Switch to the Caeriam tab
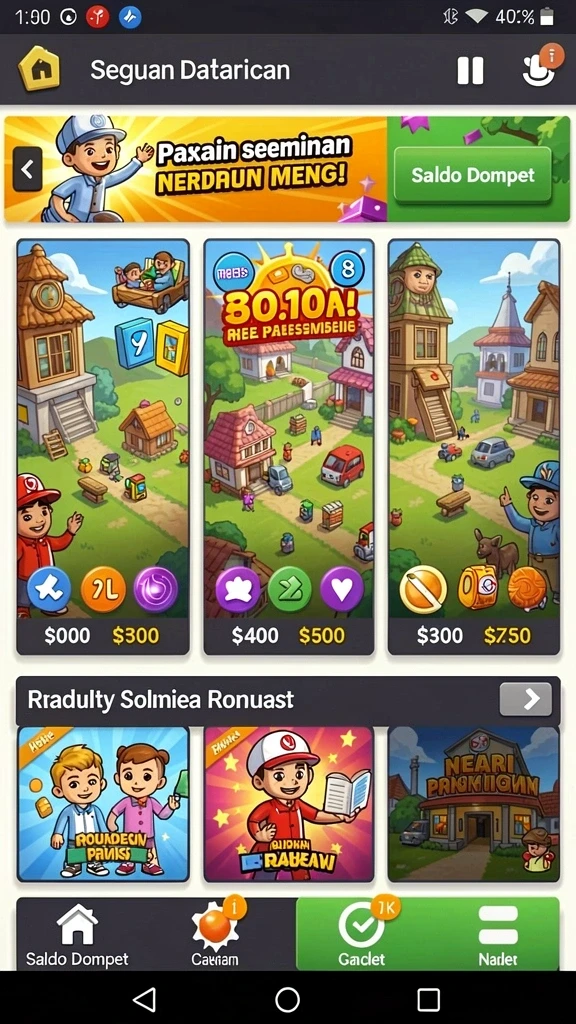This screenshot has width=576, height=1024. coord(216,935)
